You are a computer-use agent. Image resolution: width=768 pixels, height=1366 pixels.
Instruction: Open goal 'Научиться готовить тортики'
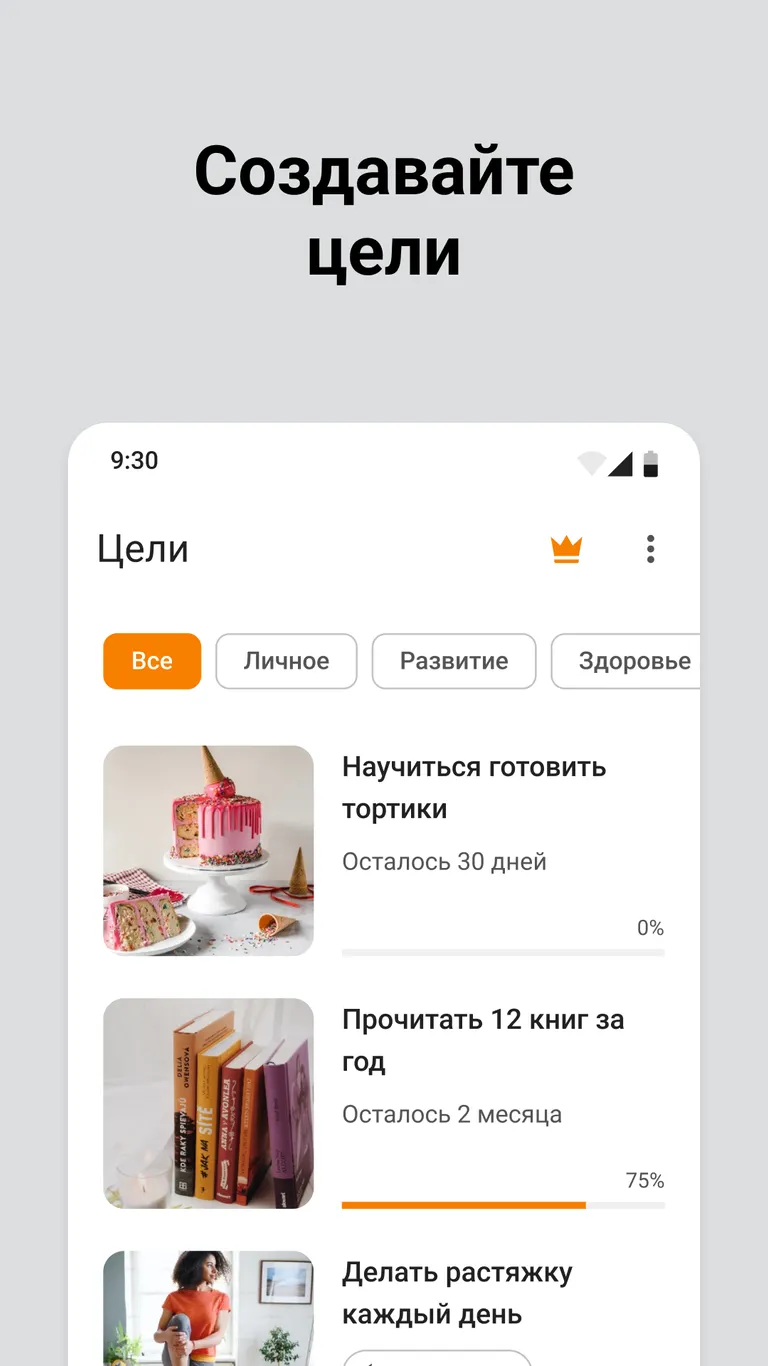coord(474,788)
